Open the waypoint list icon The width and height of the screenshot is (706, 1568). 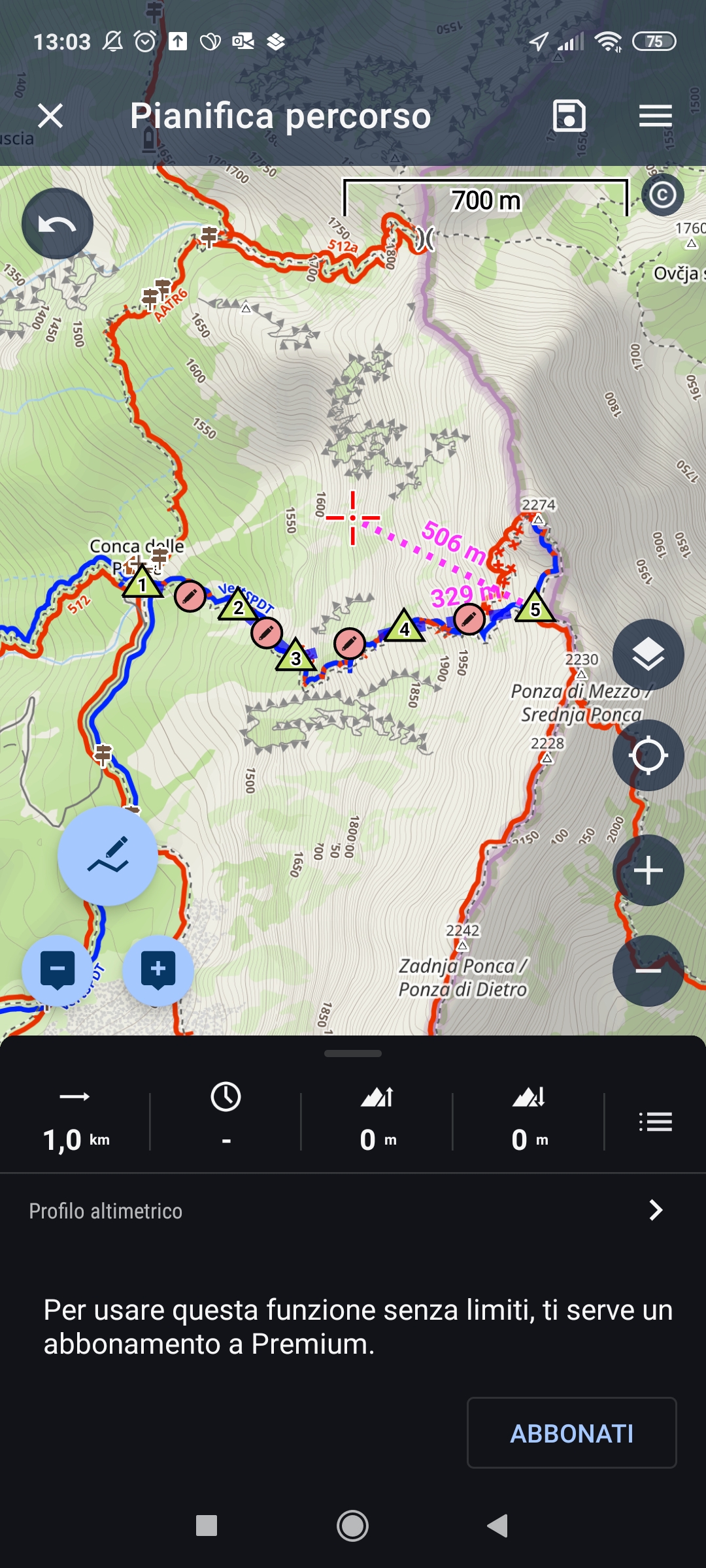point(655,1122)
